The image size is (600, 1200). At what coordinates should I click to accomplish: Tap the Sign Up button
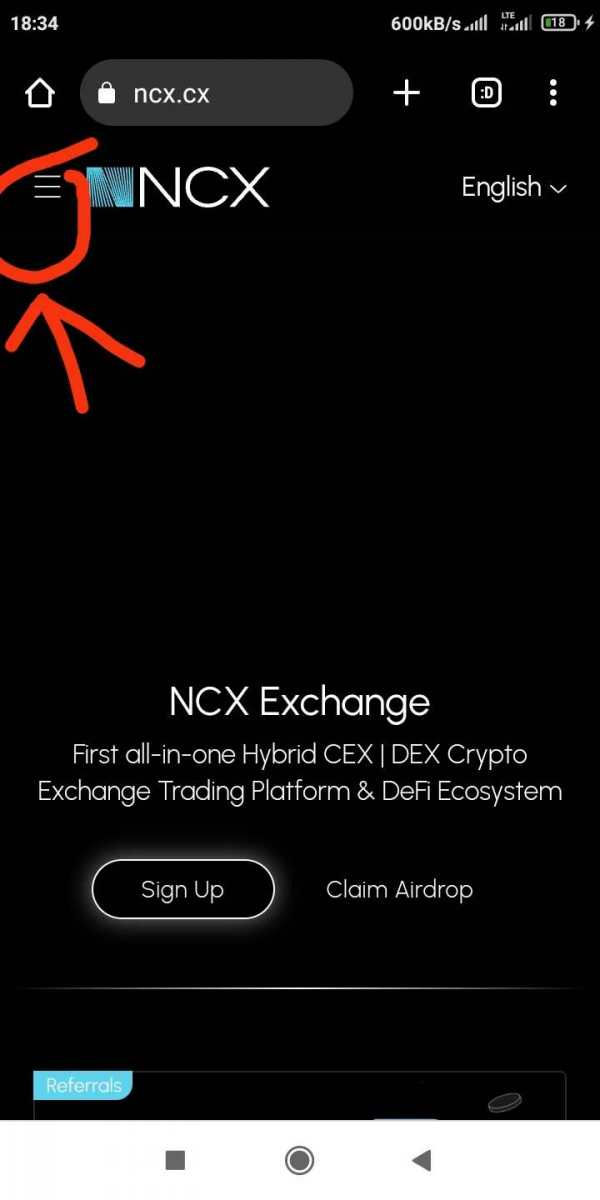[x=183, y=889]
